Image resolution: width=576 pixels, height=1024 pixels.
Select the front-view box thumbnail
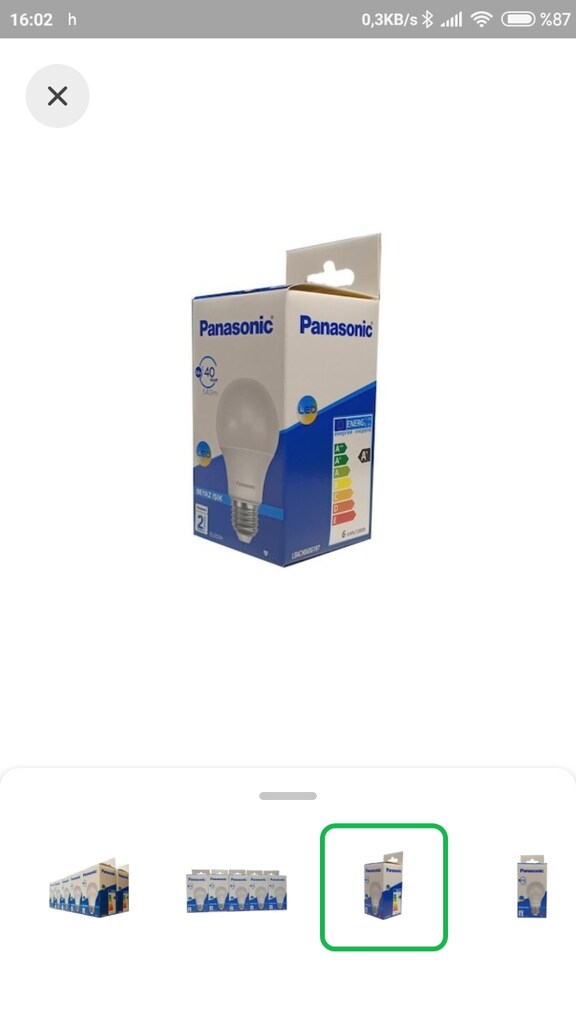pyautogui.click(x=532, y=887)
